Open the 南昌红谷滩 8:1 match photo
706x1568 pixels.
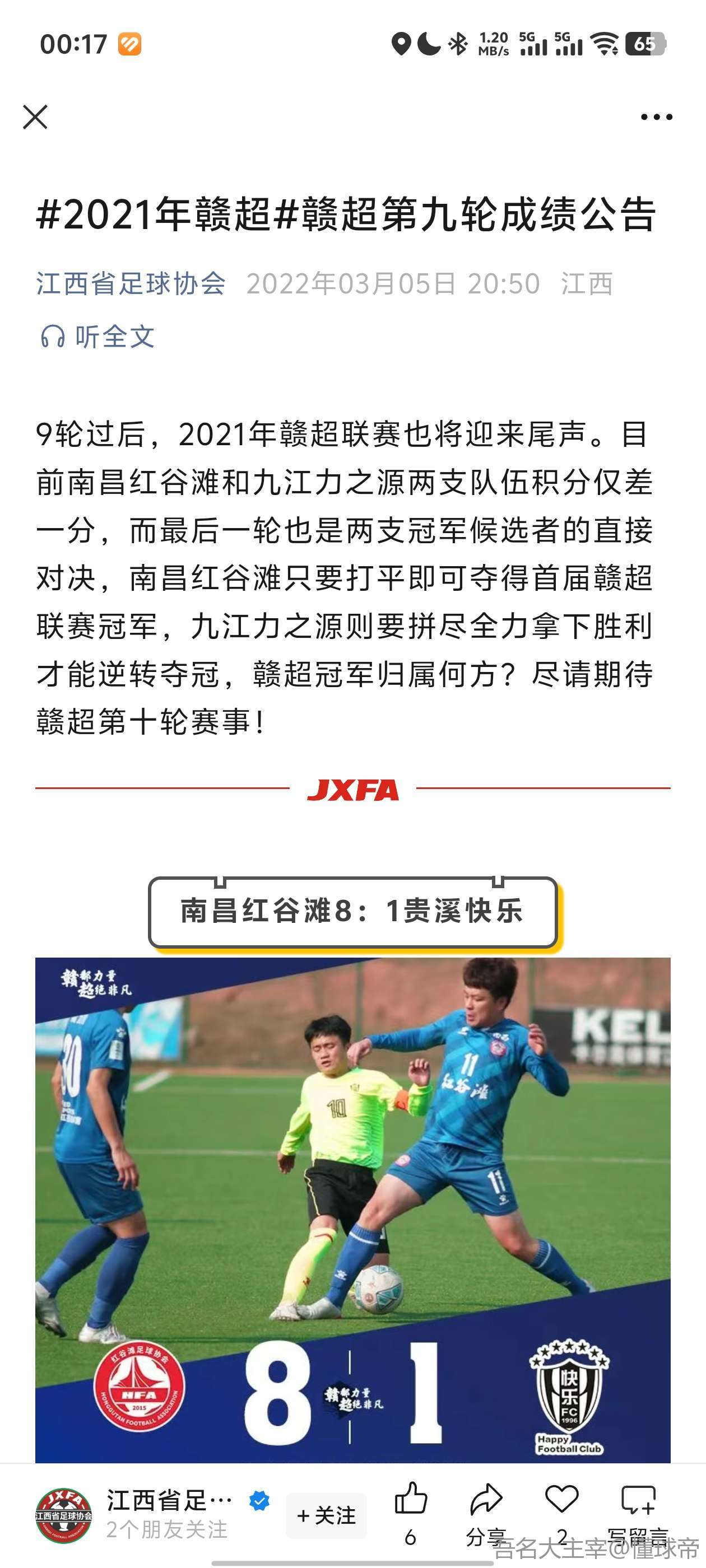(x=352, y=1209)
